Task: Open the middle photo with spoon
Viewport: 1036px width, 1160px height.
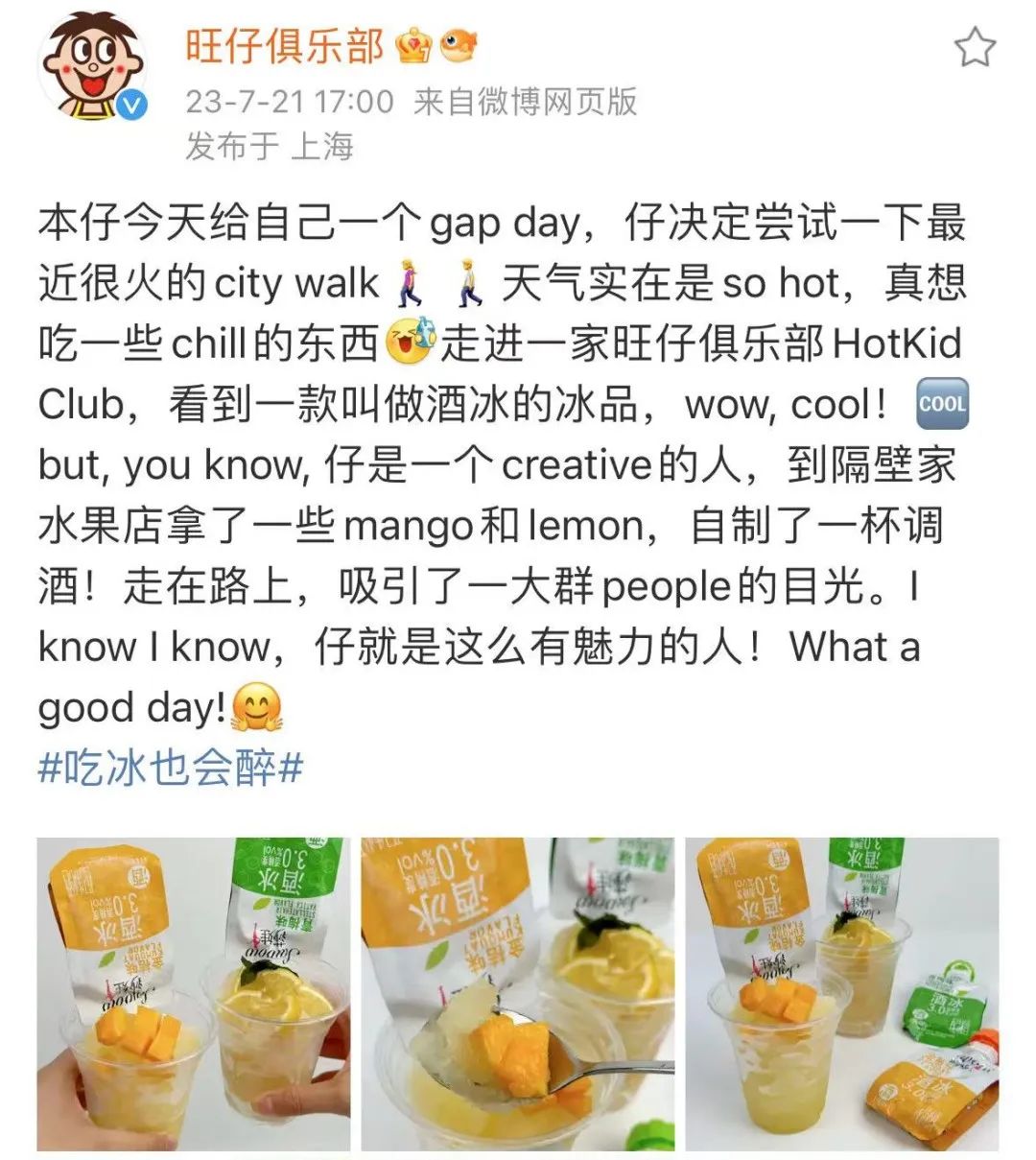Action: (518, 993)
